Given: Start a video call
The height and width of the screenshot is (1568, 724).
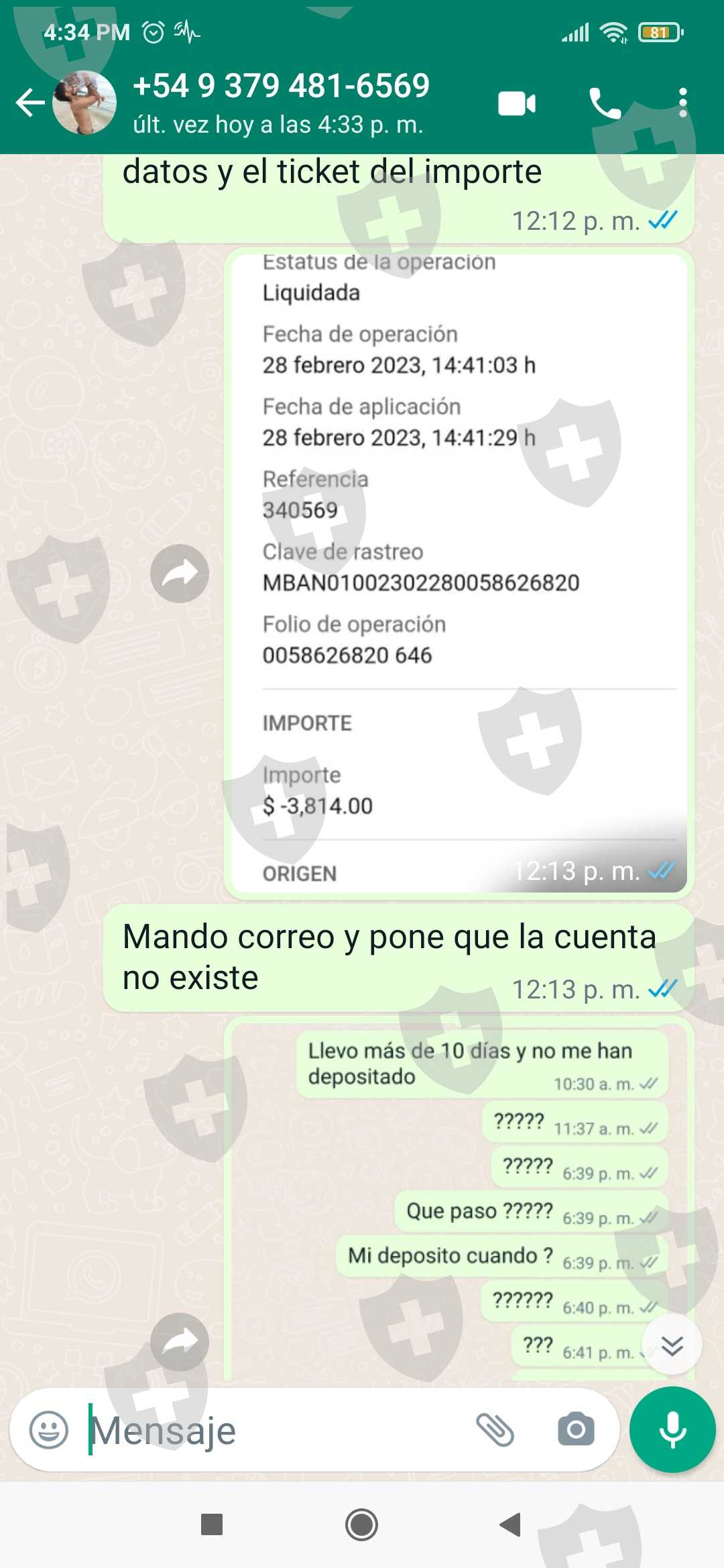Looking at the screenshot, I should (x=517, y=104).
